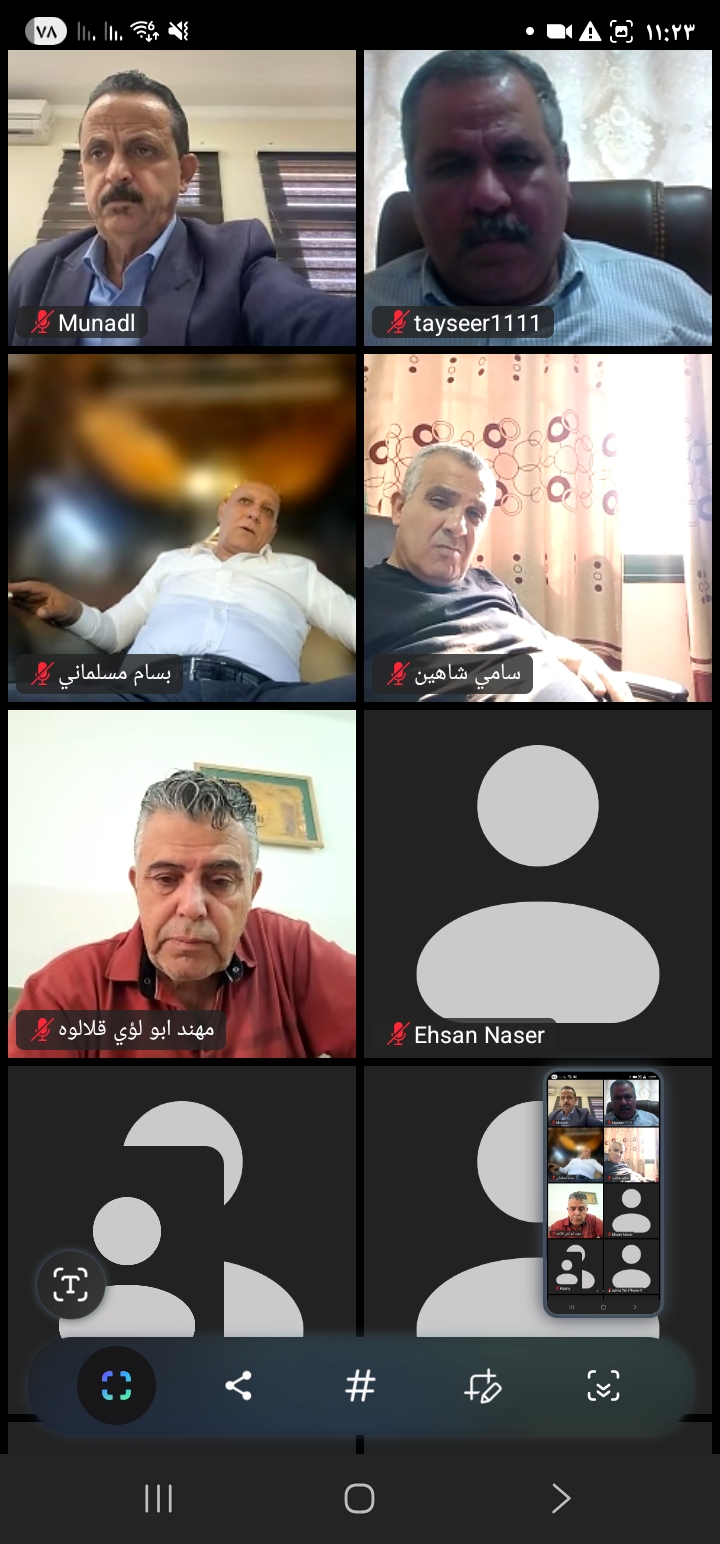Share the captured screenshot

pyautogui.click(x=238, y=1386)
